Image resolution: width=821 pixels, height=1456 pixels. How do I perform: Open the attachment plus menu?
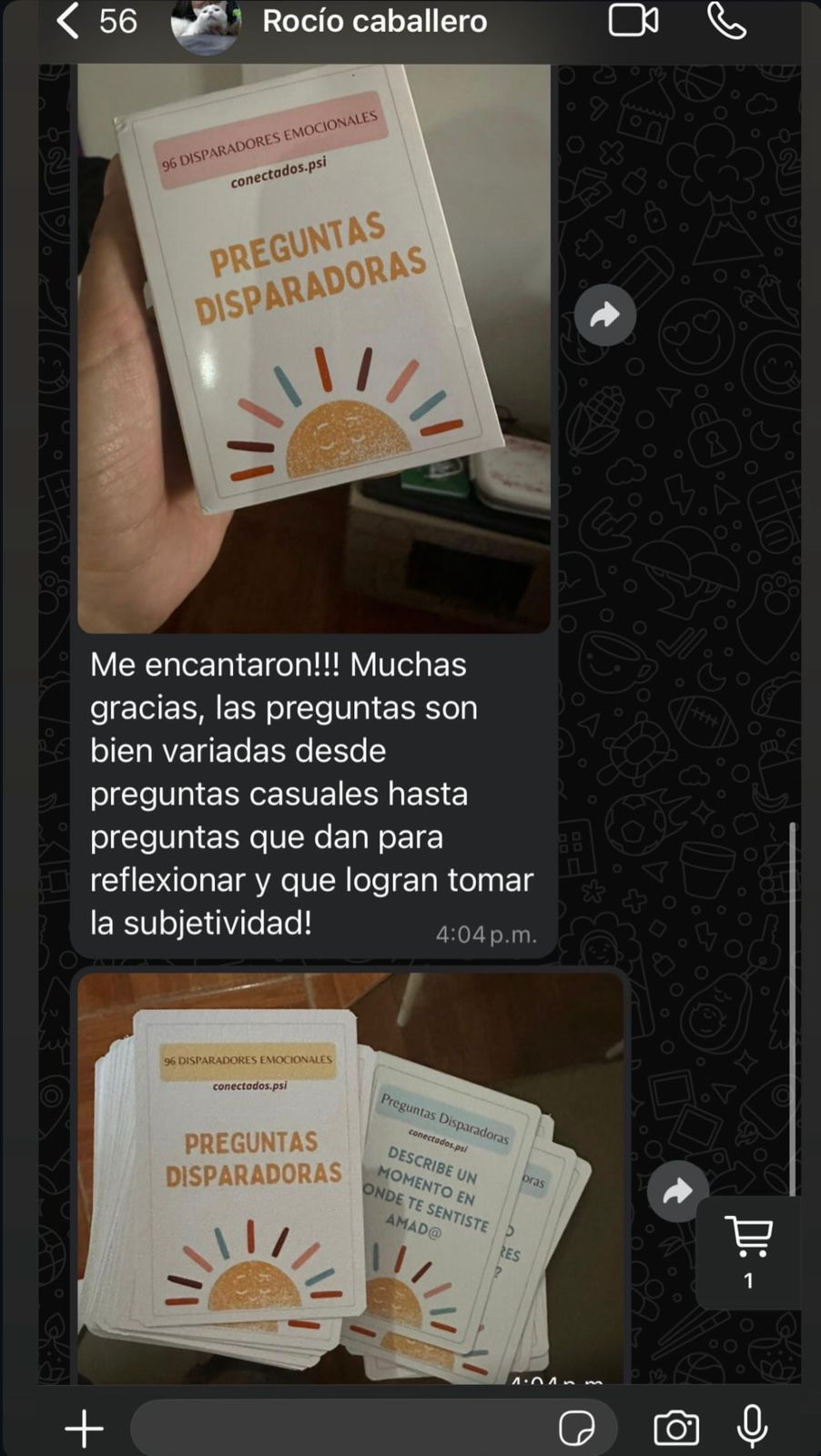click(x=84, y=1428)
